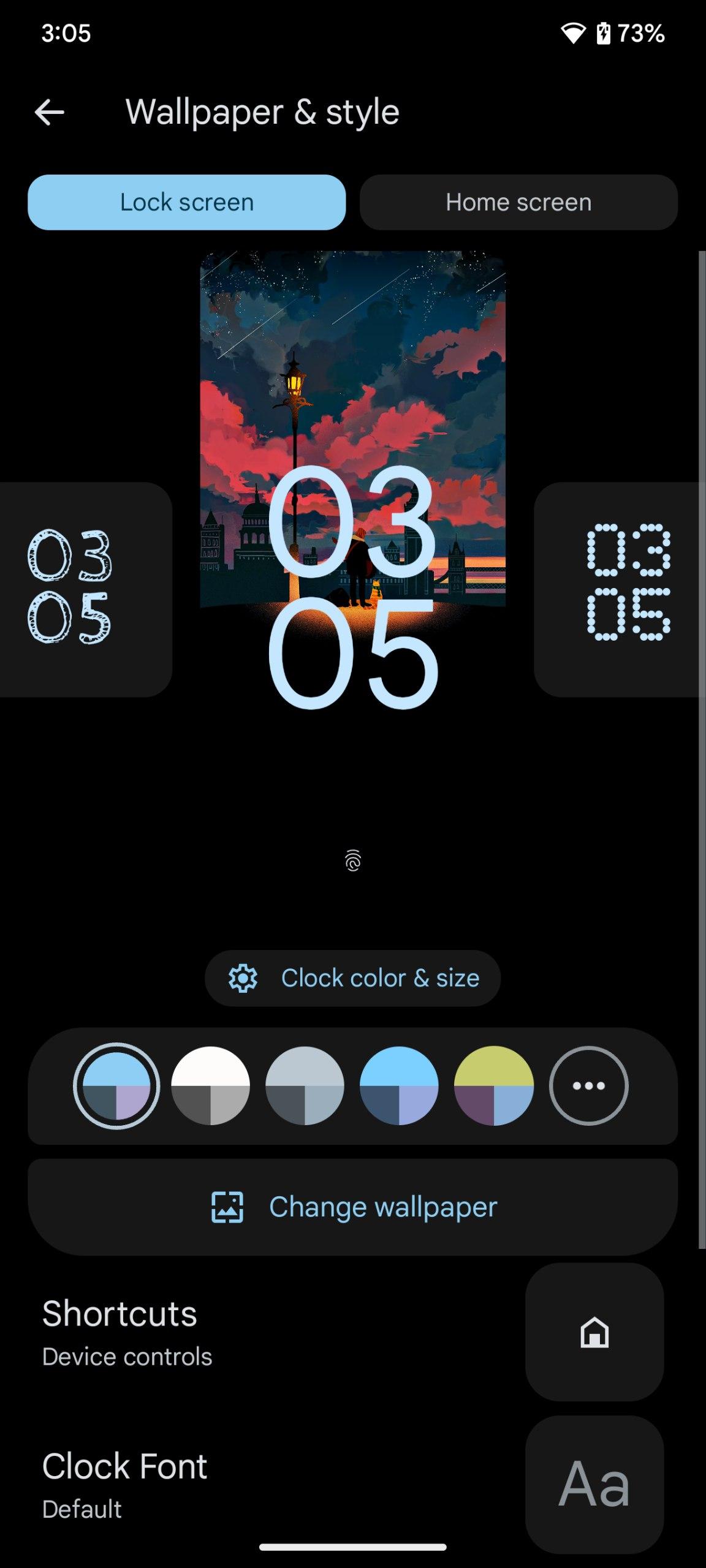
Task: Select the bright blue color palette
Action: 399,1085
